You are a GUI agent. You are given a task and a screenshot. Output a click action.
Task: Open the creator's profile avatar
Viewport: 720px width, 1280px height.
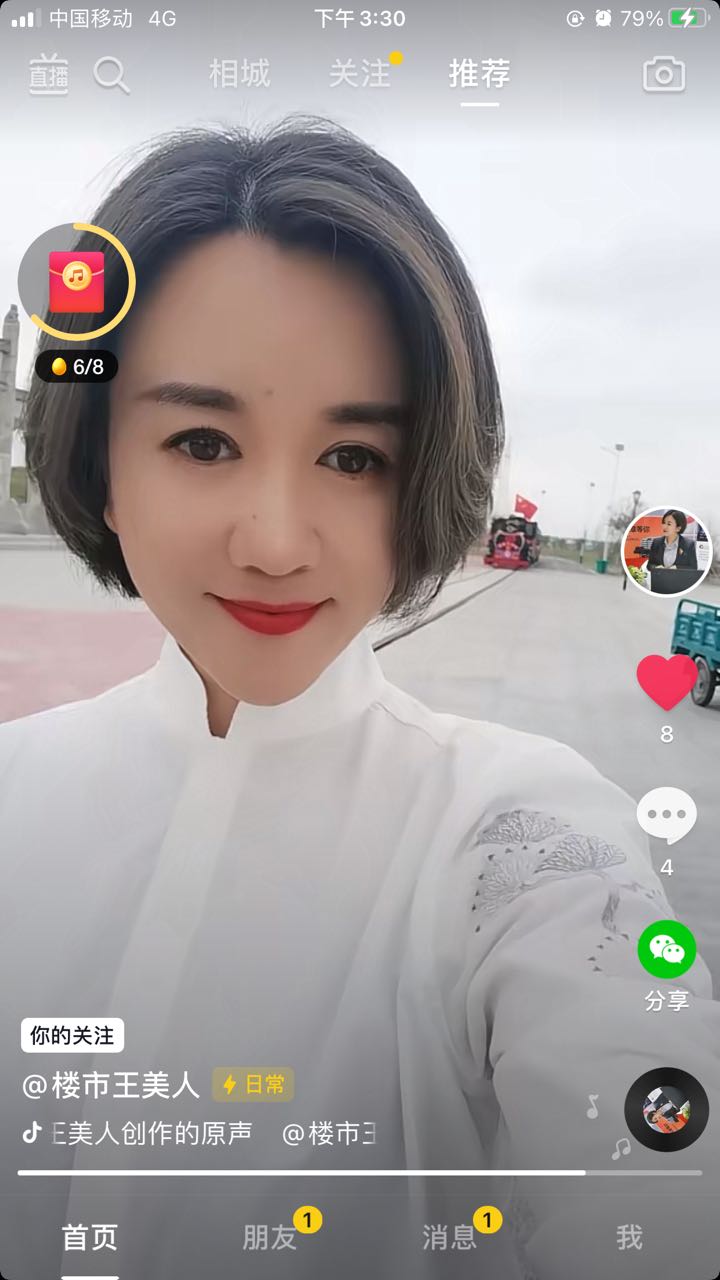[x=667, y=551]
